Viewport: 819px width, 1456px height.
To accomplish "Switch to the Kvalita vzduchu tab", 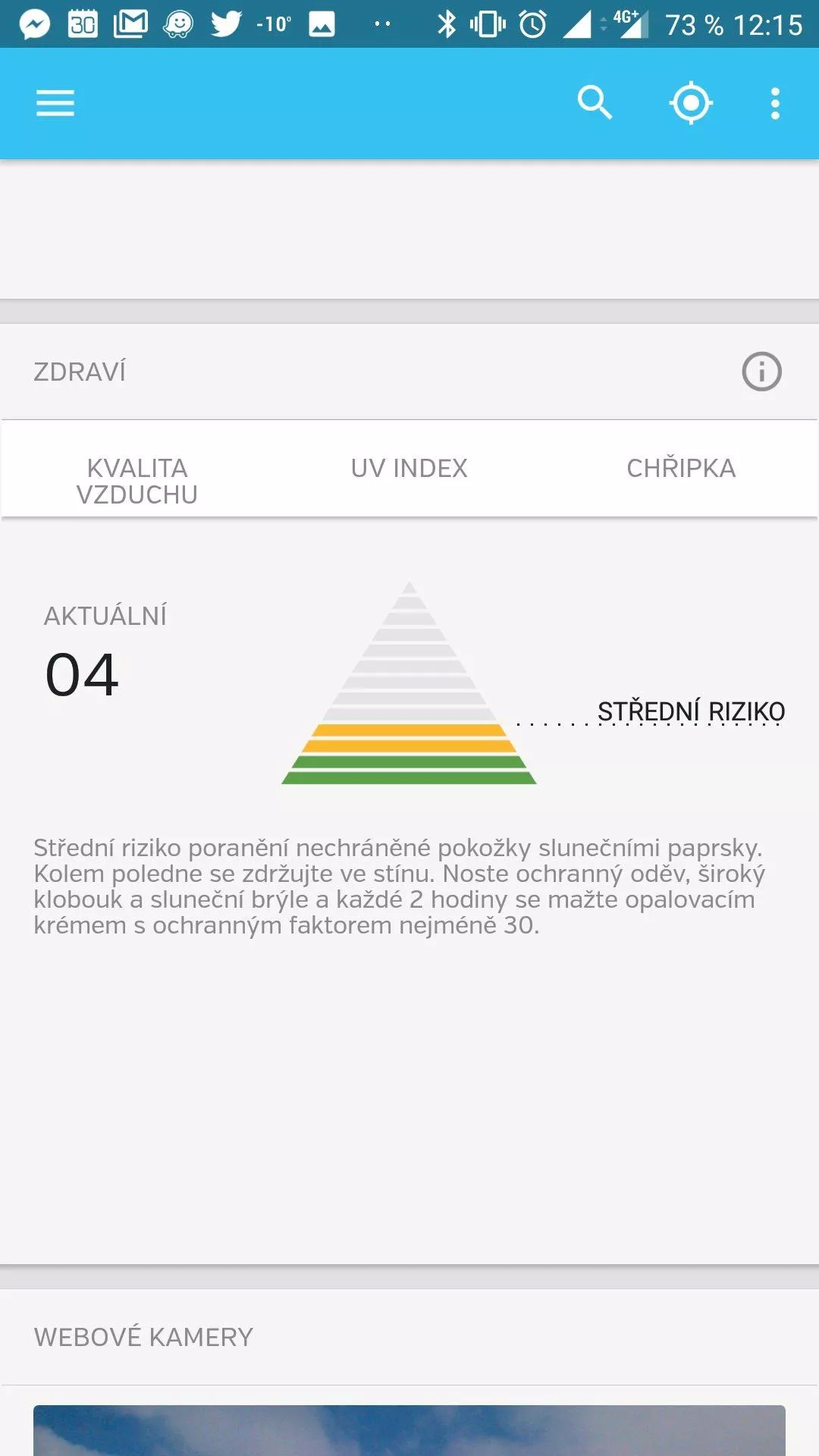I will coord(137,469).
